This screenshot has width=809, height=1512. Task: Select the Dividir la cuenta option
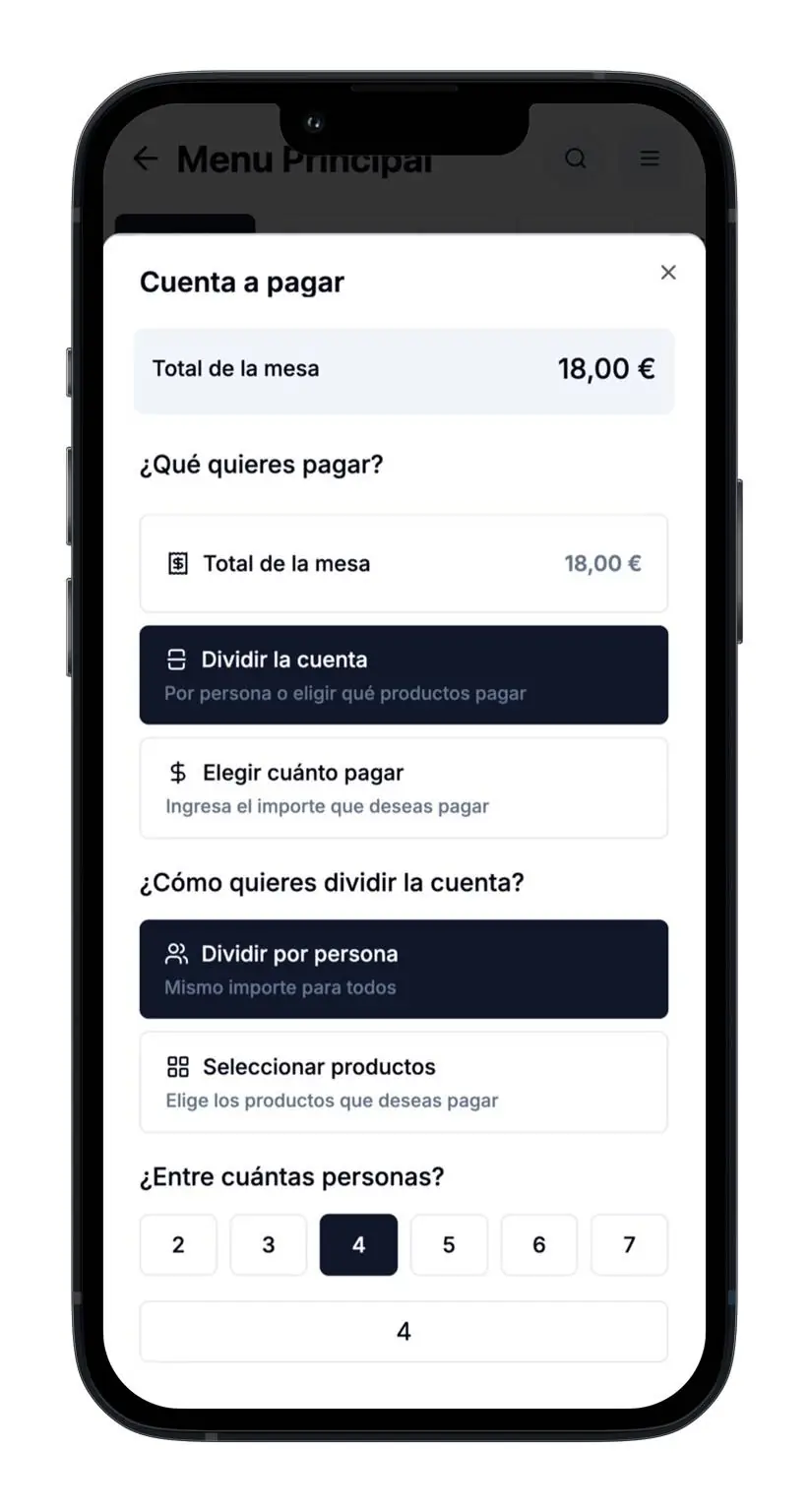tap(404, 675)
